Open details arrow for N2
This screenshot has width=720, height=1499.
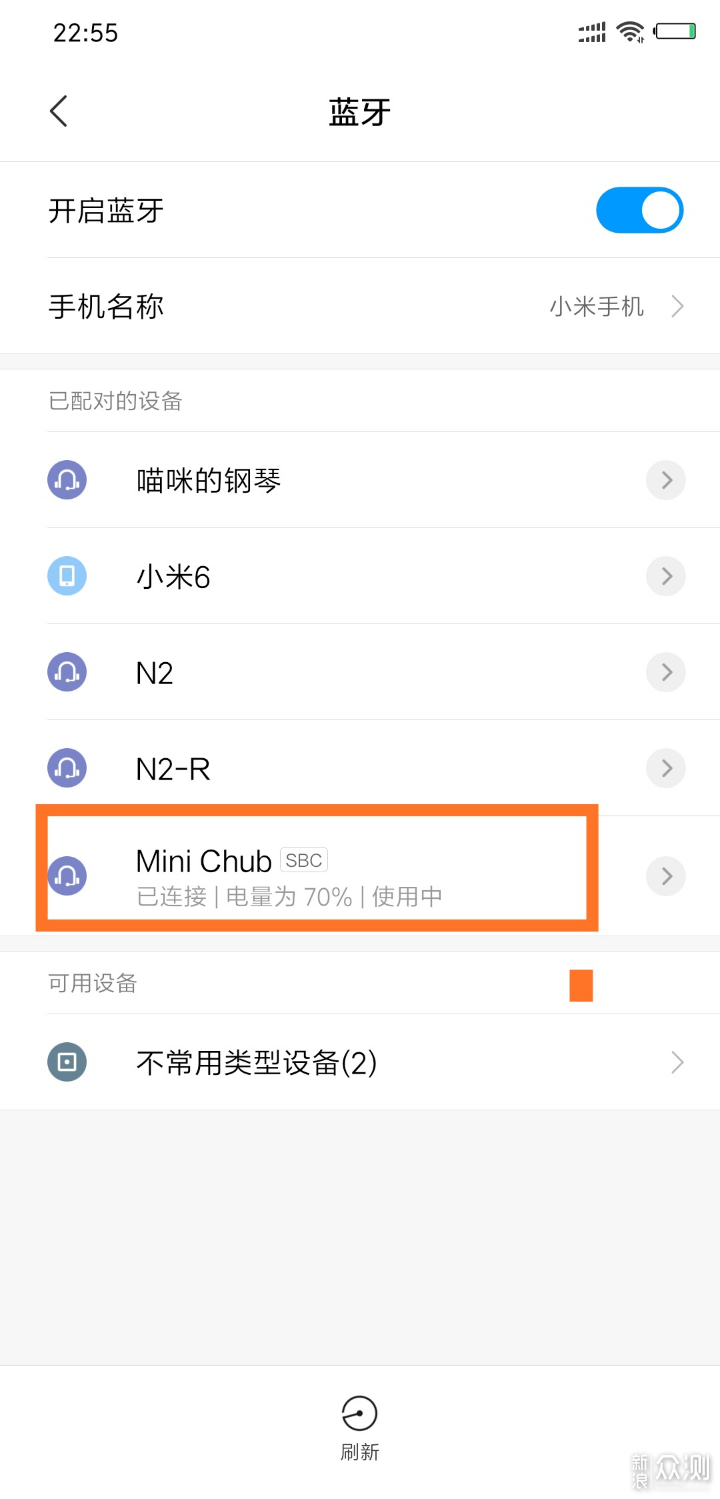click(665, 673)
